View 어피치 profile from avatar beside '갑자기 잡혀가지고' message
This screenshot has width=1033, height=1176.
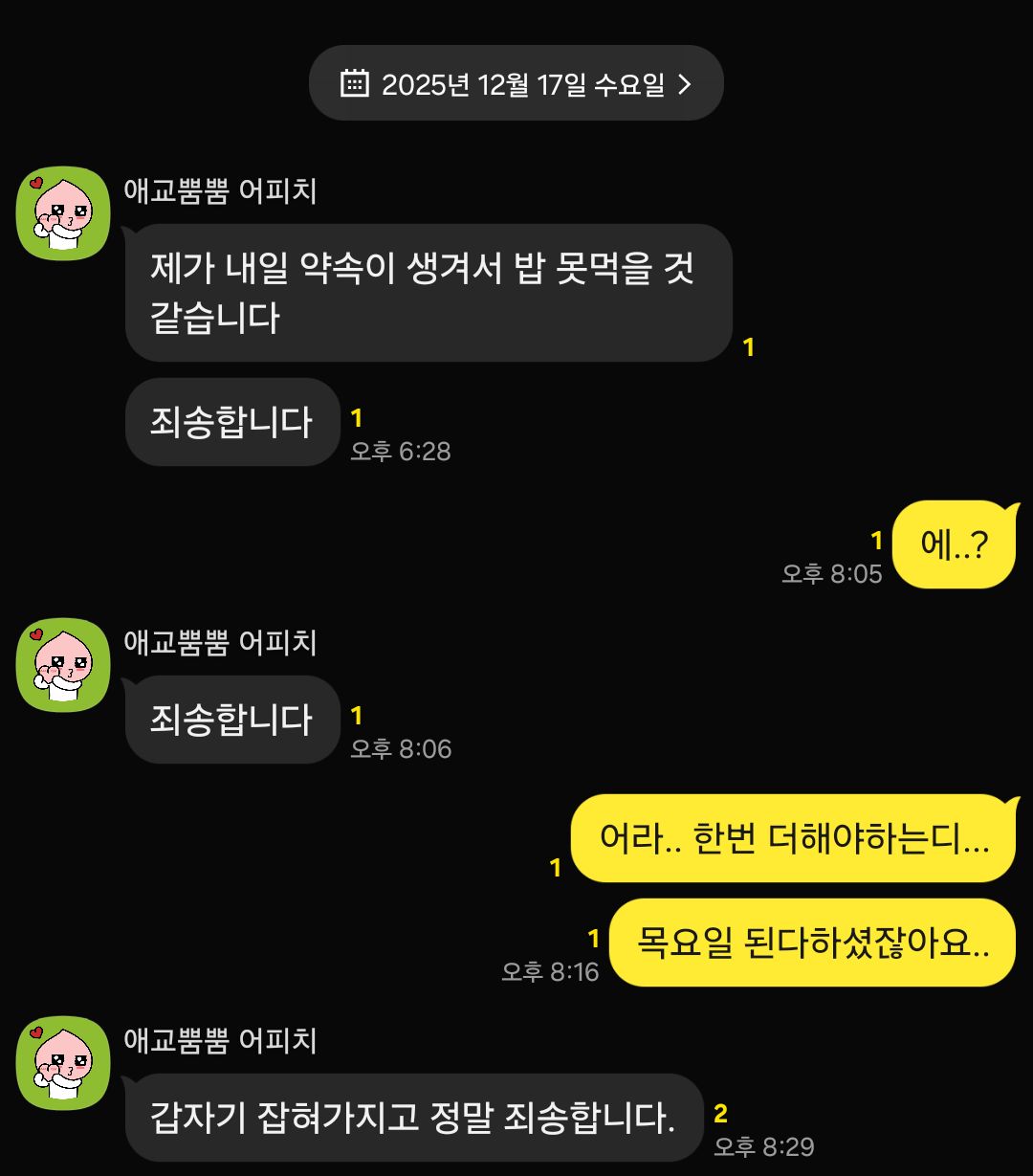pos(63,1062)
